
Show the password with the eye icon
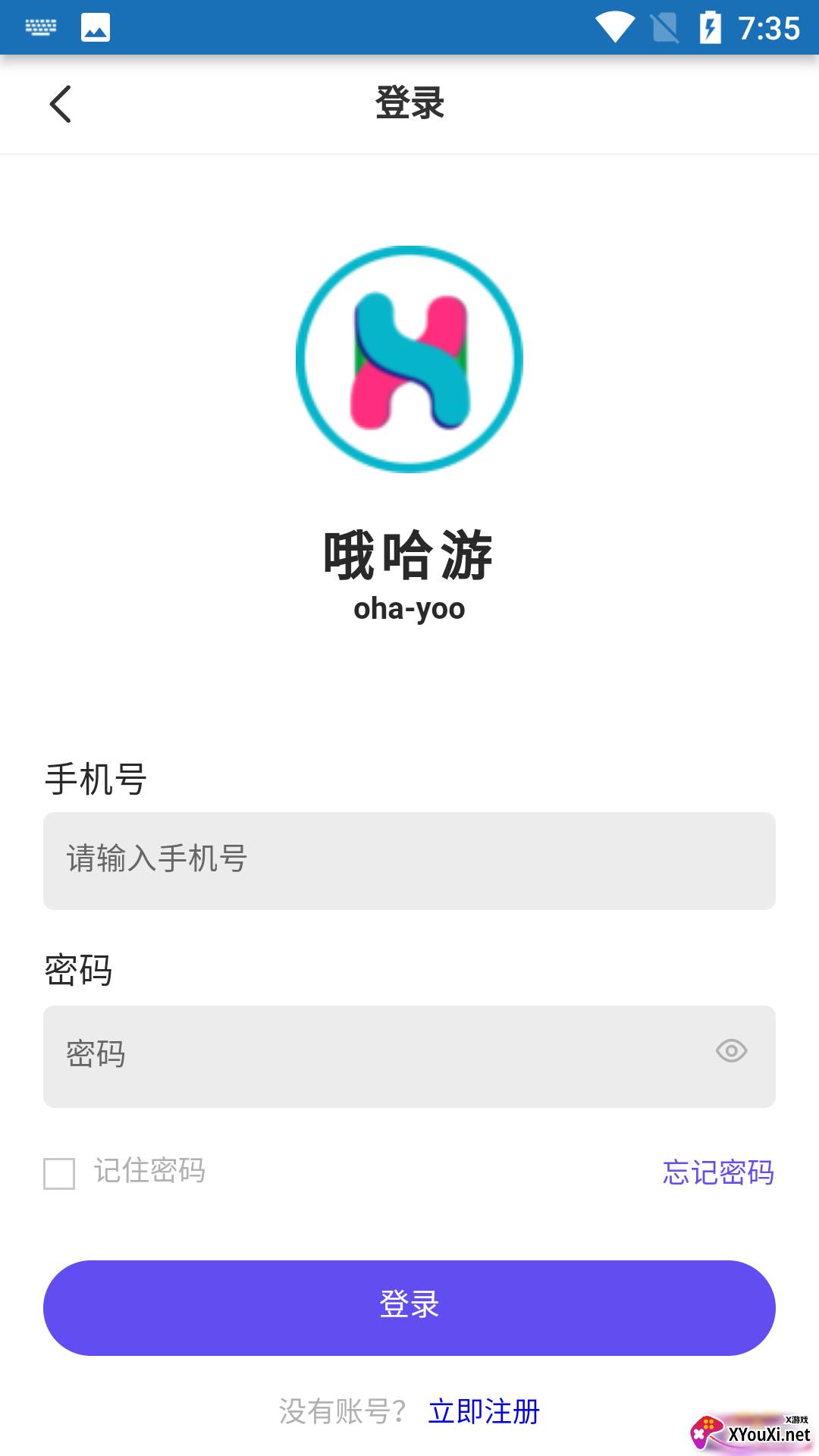tap(731, 1051)
